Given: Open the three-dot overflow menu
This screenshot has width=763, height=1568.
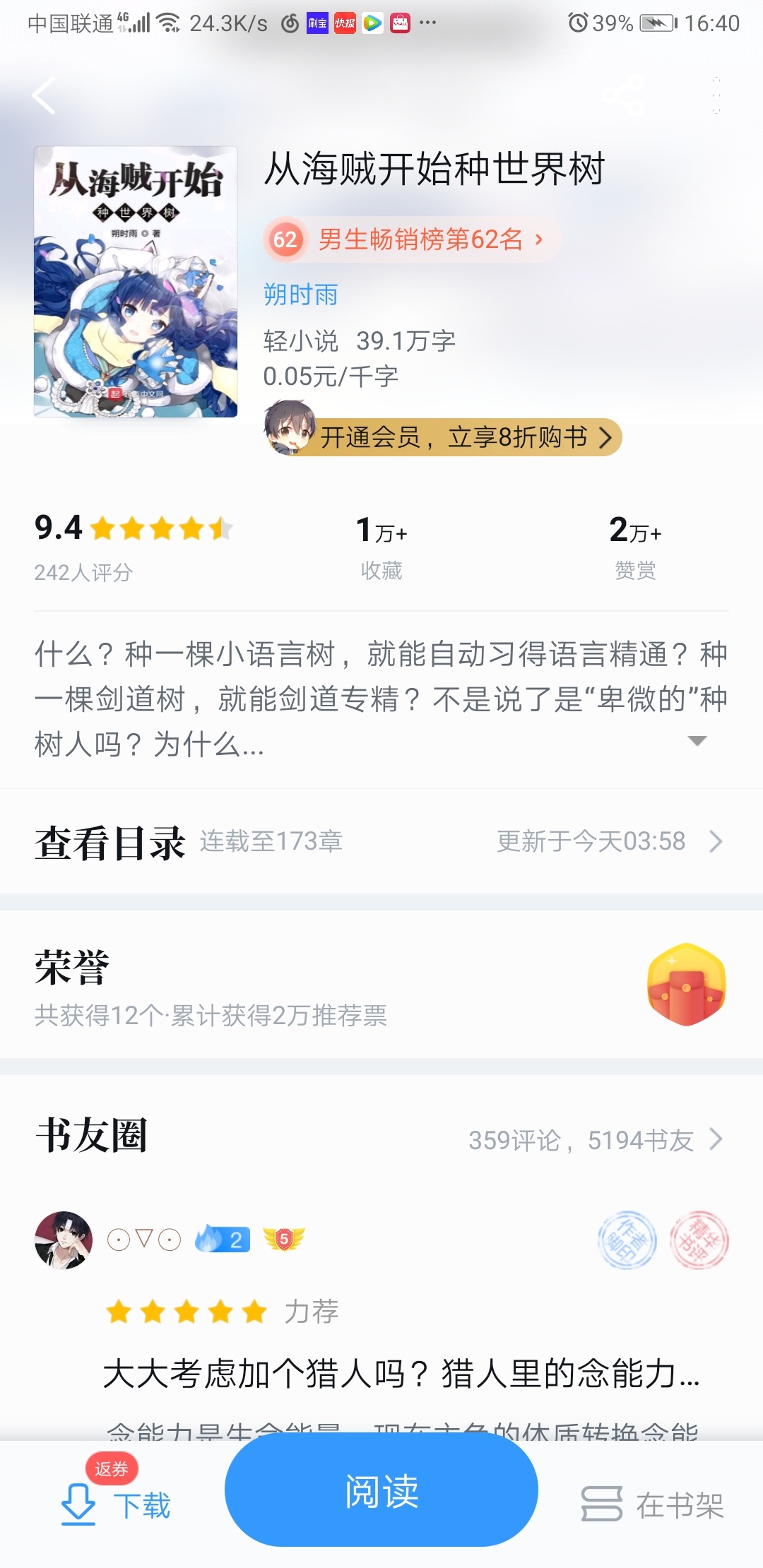Looking at the screenshot, I should coord(716,96).
